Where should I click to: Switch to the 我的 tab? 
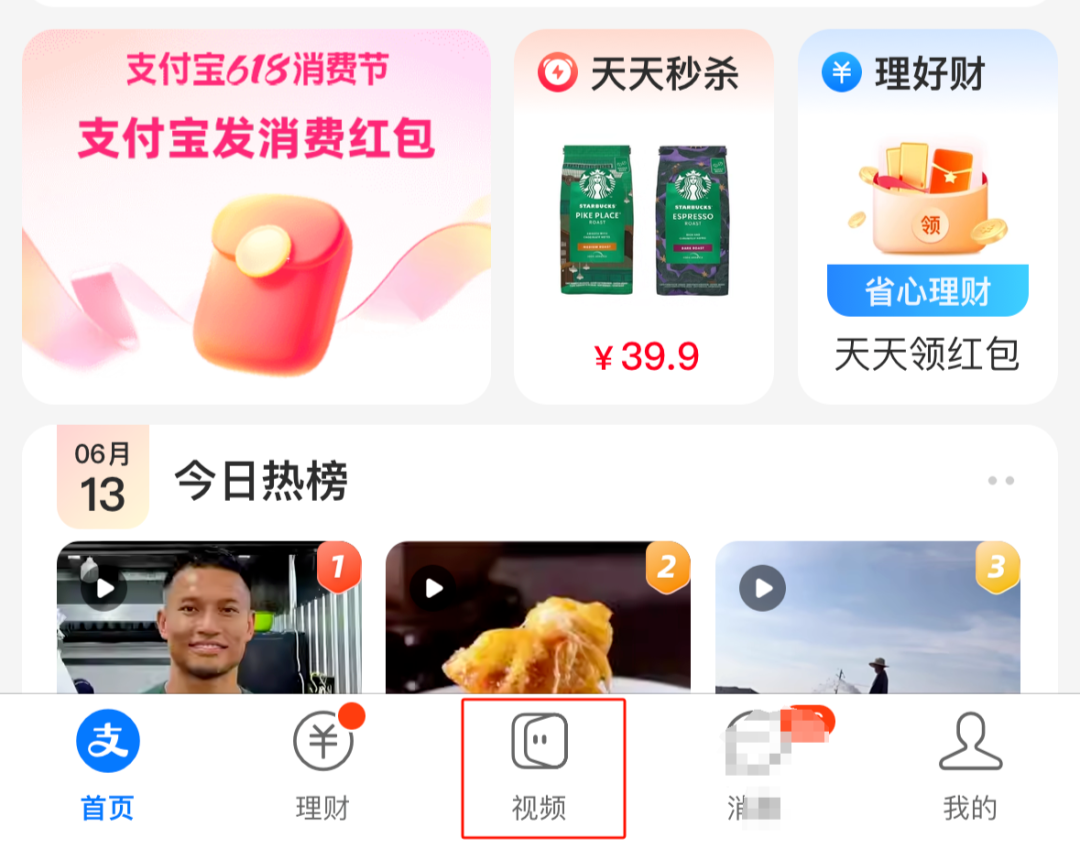pyautogui.click(x=970, y=766)
